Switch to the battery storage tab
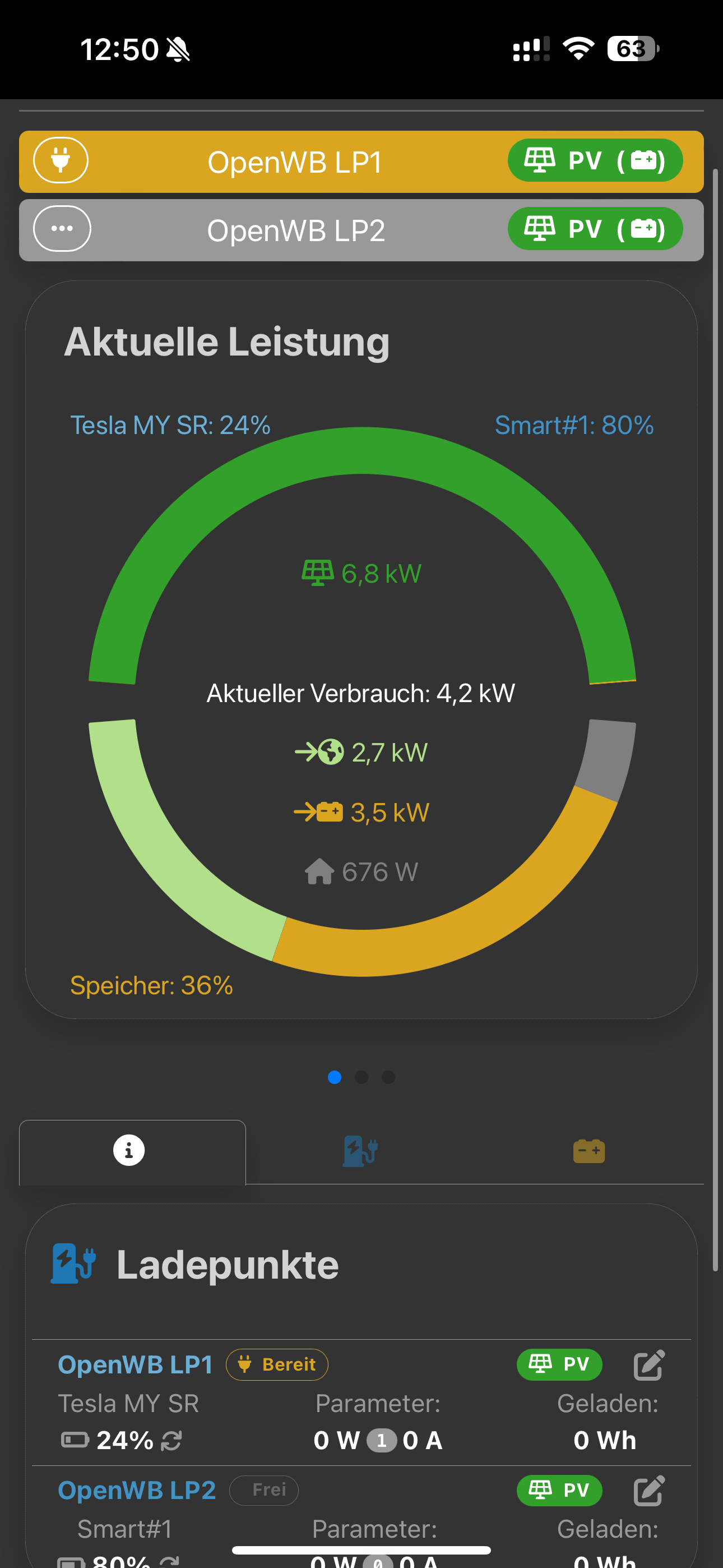The width and height of the screenshot is (723, 1568). pos(588,1150)
